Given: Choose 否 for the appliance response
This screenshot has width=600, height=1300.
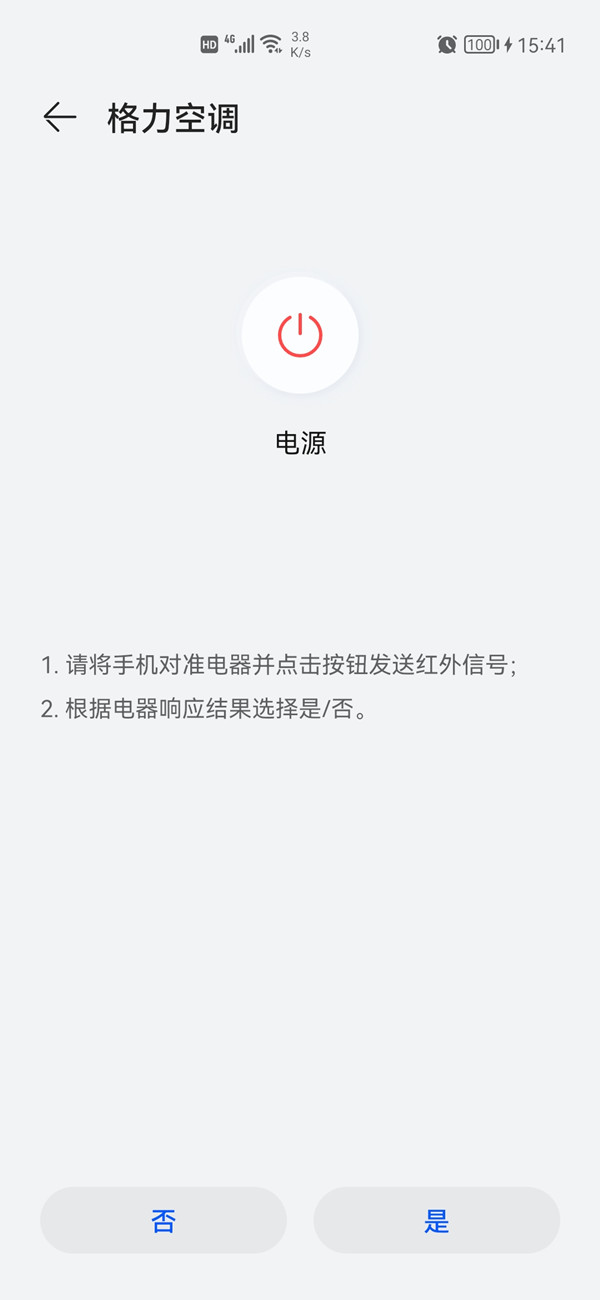Looking at the screenshot, I should point(163,1220).
